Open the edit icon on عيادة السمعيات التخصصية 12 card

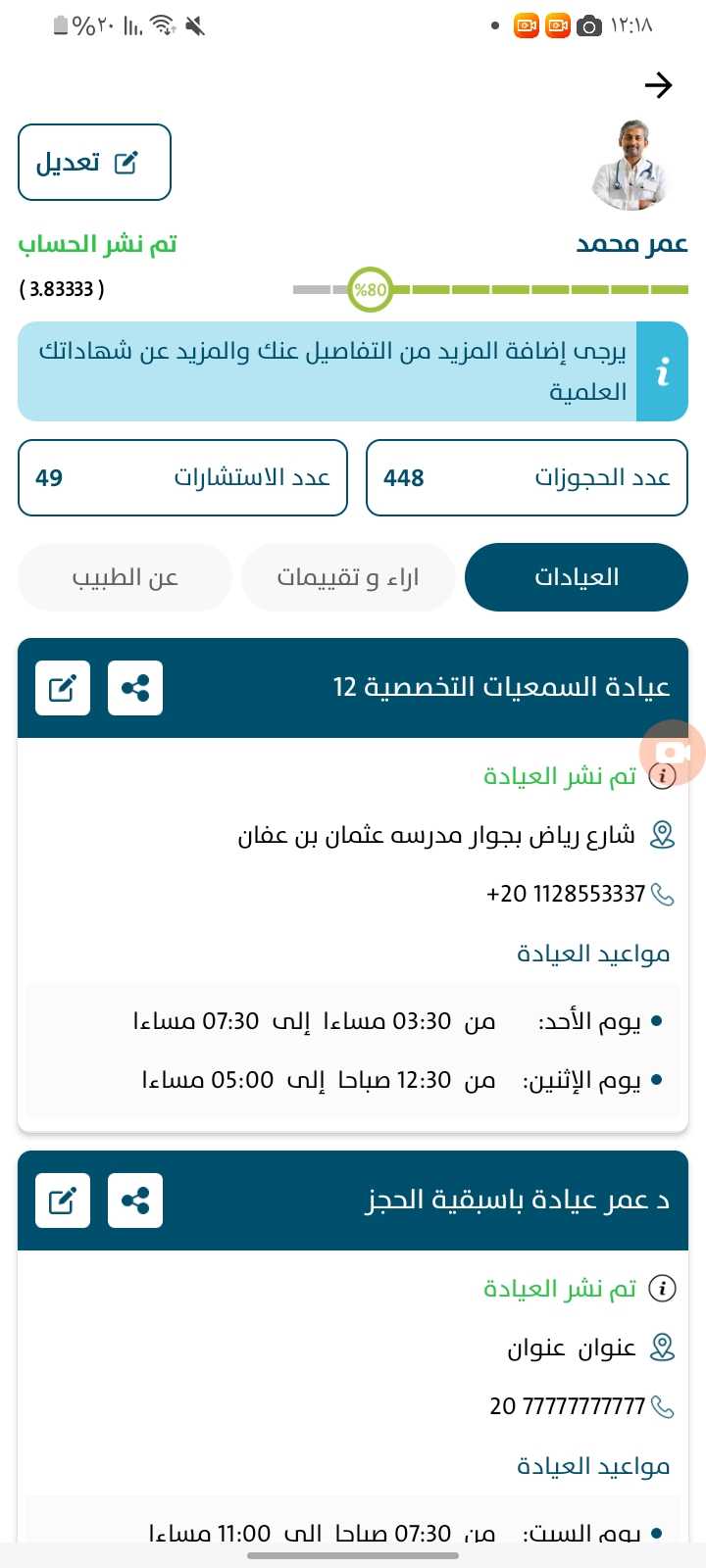(x=61, y=687)
